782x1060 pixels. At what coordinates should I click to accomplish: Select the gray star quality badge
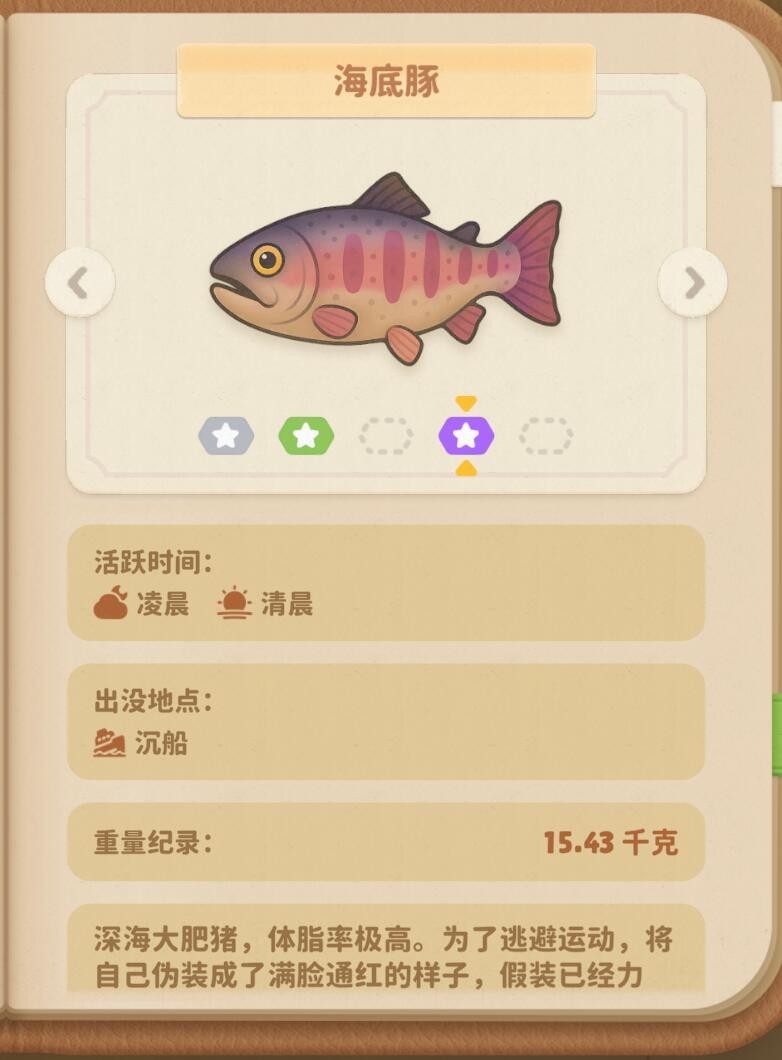point(226,436)
